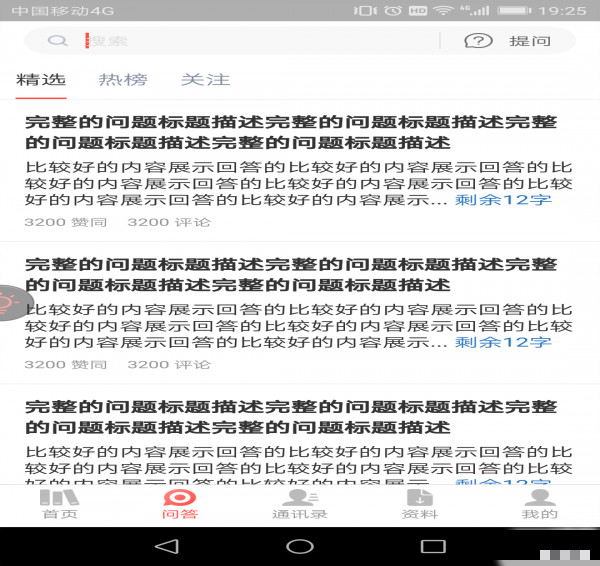This screenshot has width=600, height=566.
Task: Go to 首页 in bottom navigation
Action: [x=59, y=504]
